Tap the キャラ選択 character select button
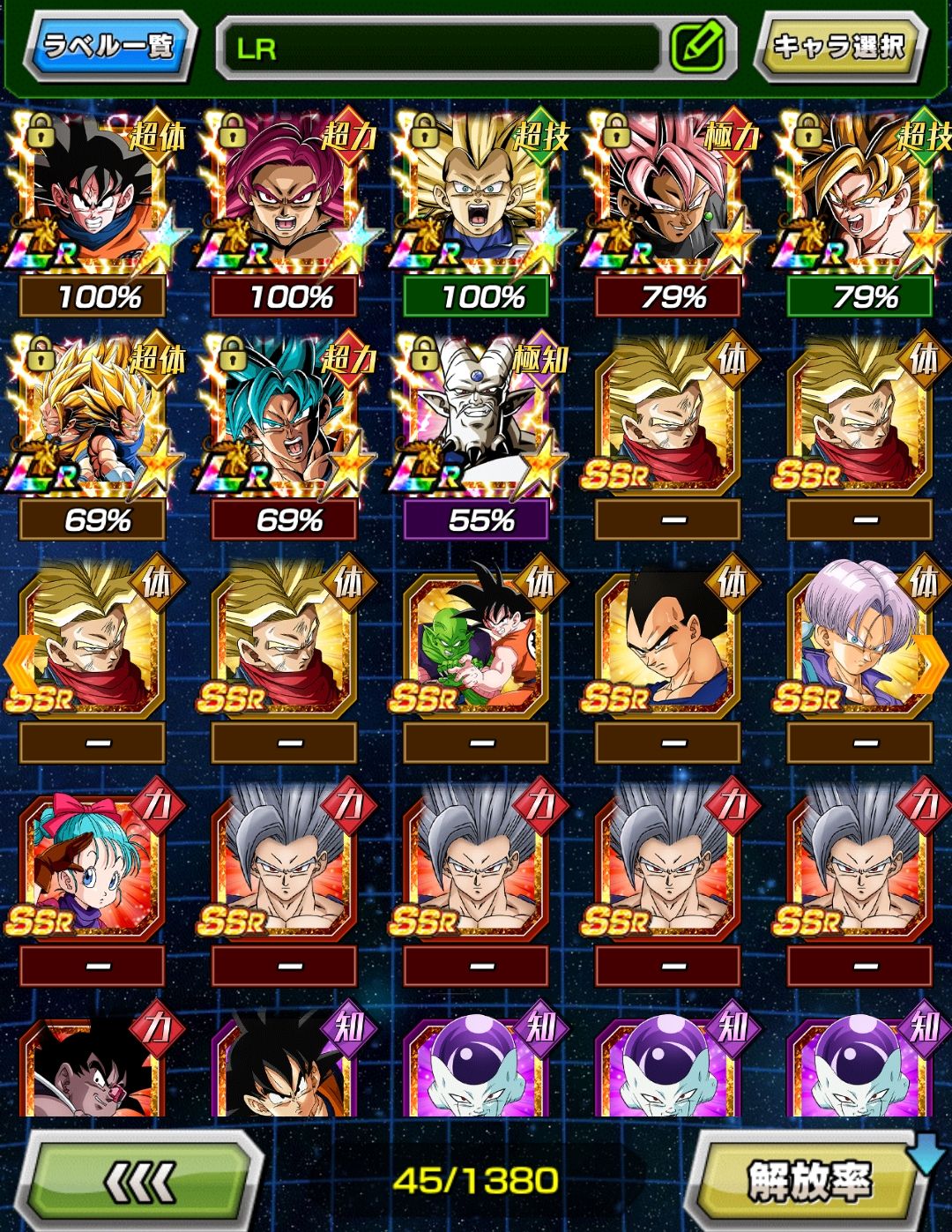The image size is (952, 1232). (x=840, y=46)
